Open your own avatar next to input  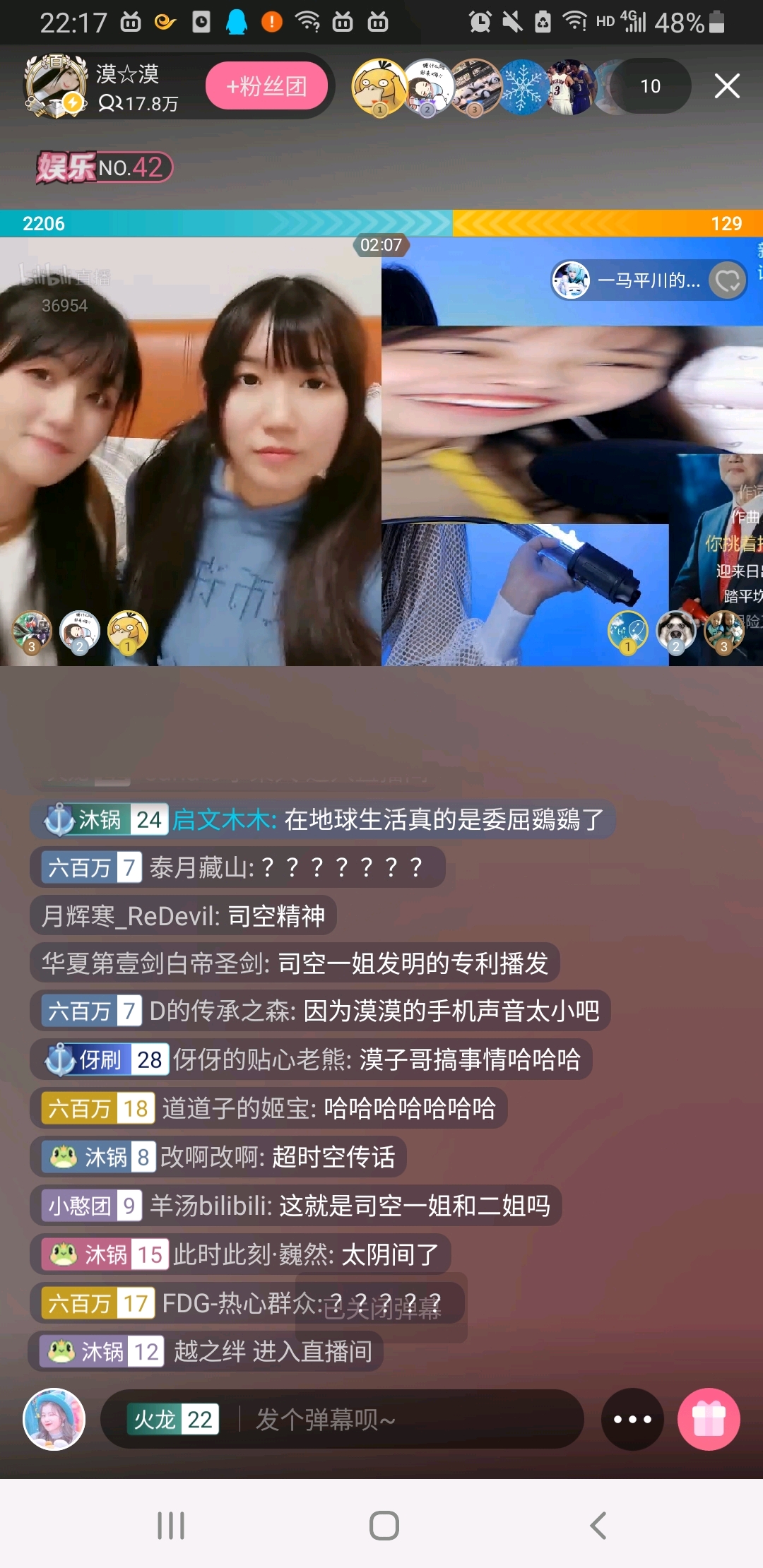(x=54, y=1419)
